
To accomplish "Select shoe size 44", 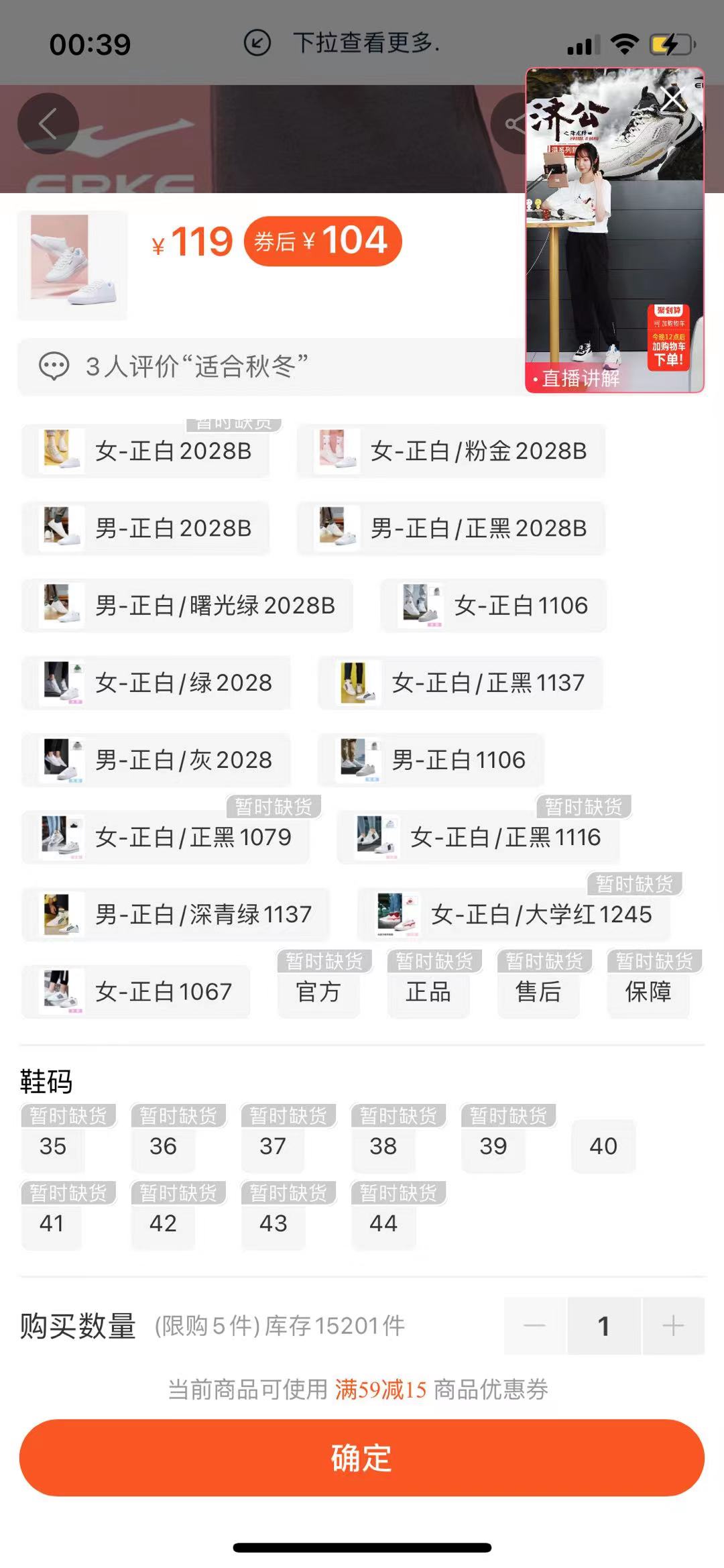I will [x=382, y=1225].
